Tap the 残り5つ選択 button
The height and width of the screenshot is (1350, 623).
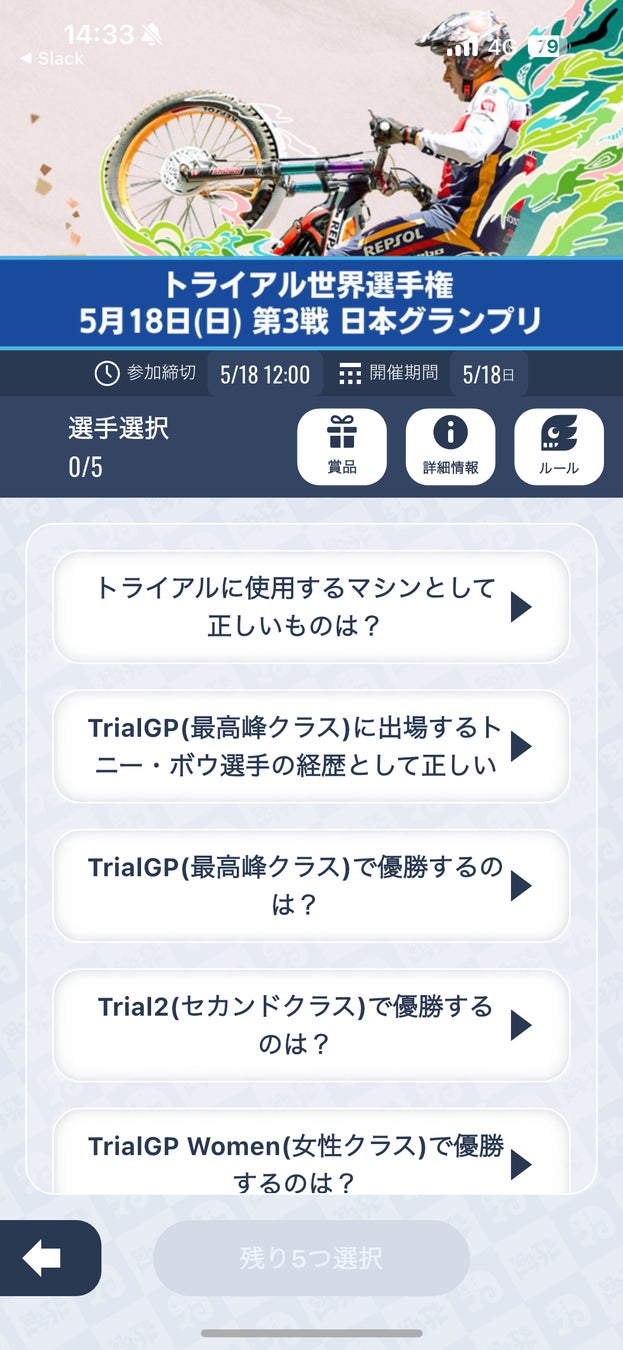[311, 1258]
